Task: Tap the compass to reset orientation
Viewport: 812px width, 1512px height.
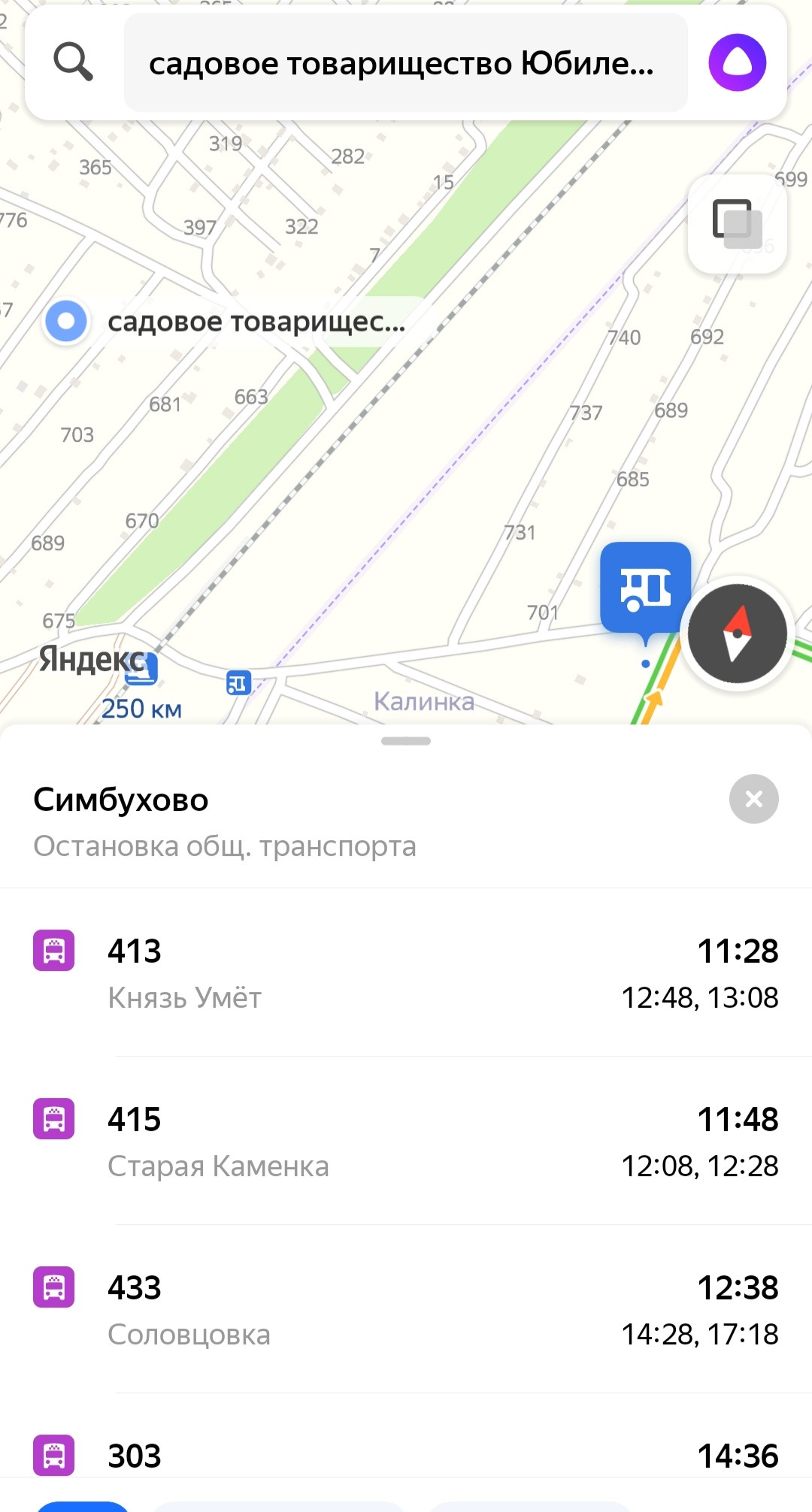Action: [x=737, y=634]
